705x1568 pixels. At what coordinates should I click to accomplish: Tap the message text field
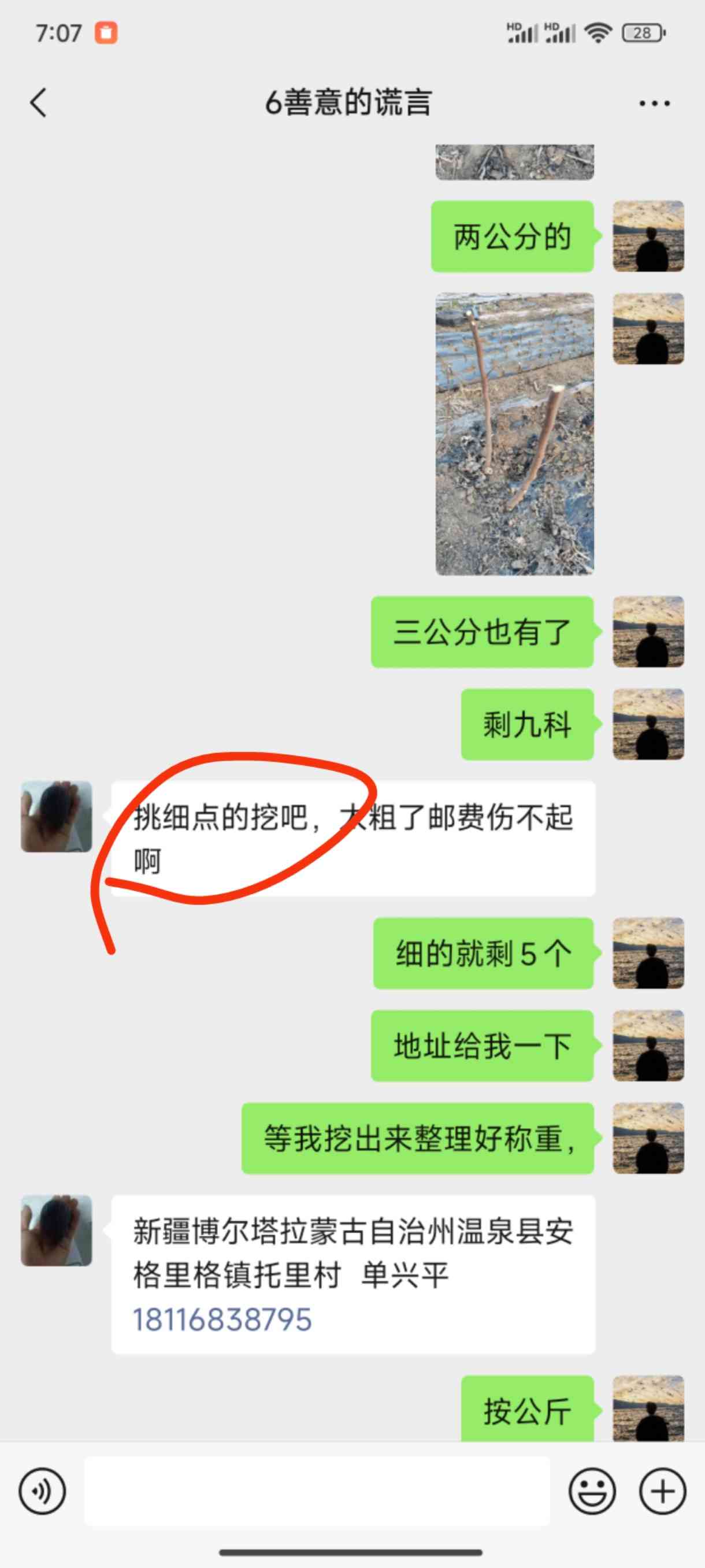coord(317,1491)
